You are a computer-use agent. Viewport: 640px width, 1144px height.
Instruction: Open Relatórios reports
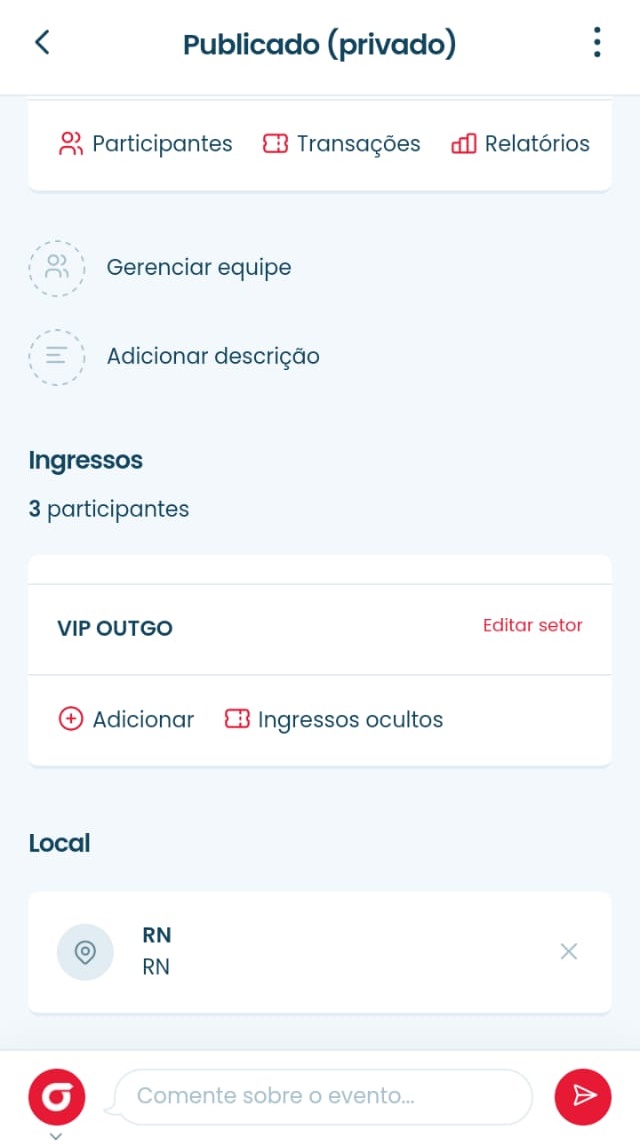coord(520,144)
